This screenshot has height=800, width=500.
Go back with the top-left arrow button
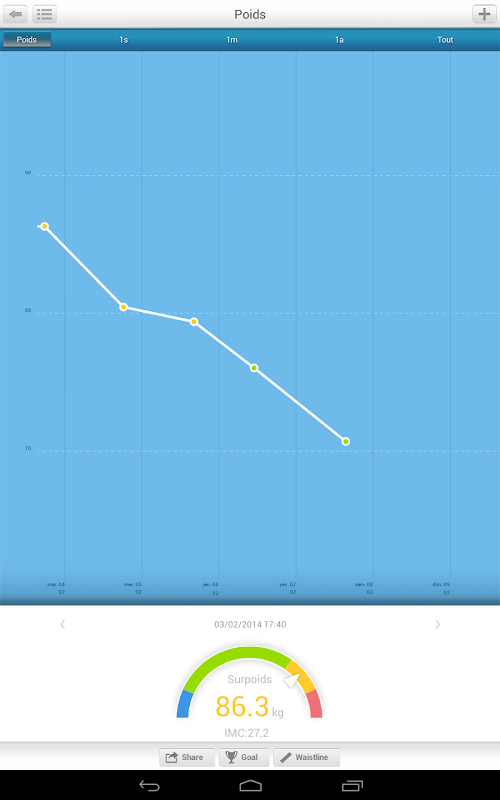click(15, 14)
